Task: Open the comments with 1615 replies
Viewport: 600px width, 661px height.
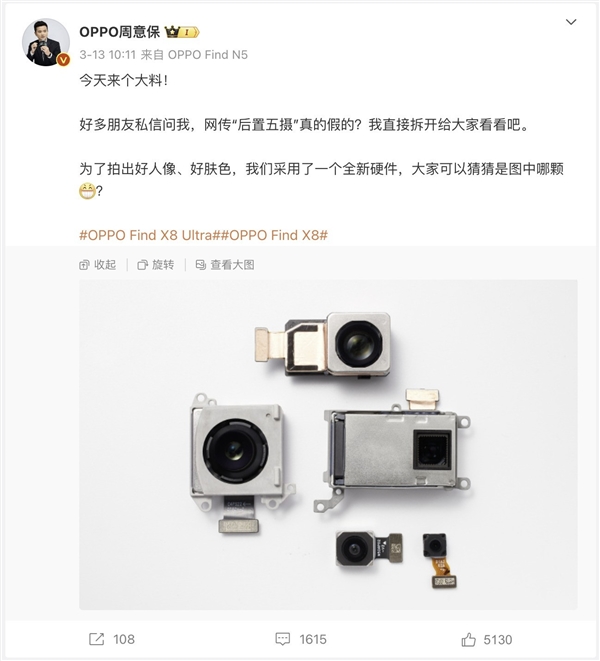Action: [300, 639]
